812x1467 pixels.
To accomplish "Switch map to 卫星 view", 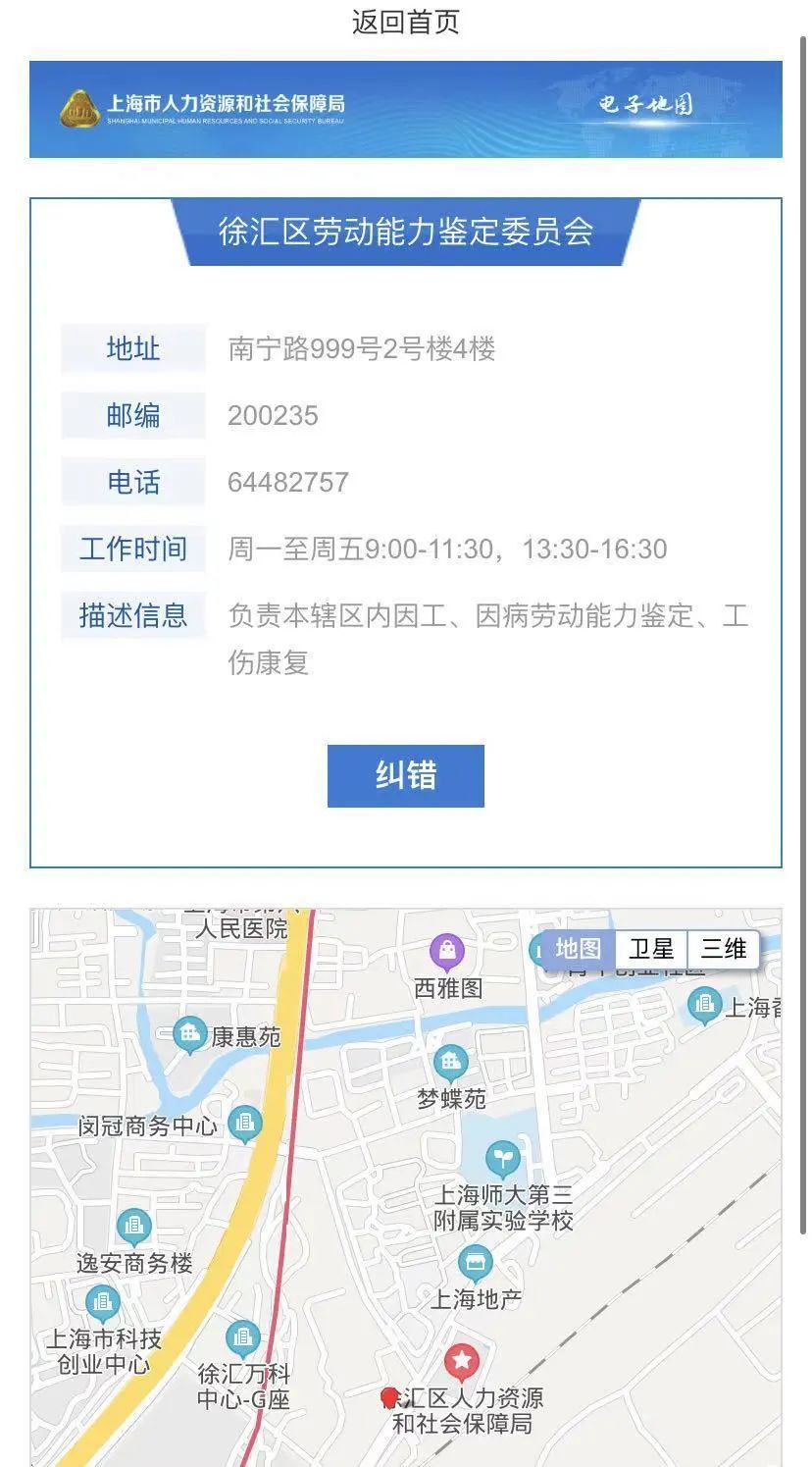I will click(x=651, y=949).
